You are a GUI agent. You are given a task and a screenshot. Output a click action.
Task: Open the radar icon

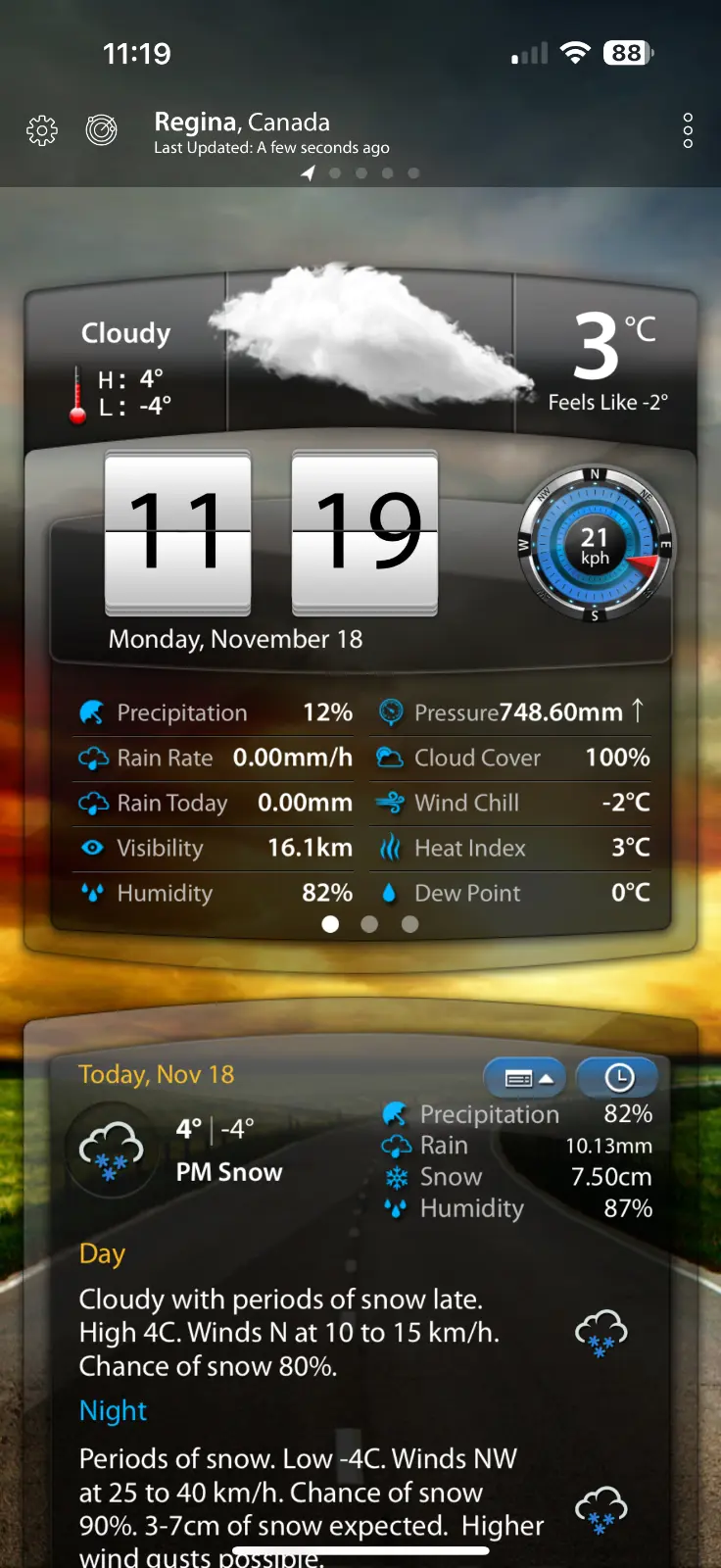pyautogui.click(x=102, y=130)
